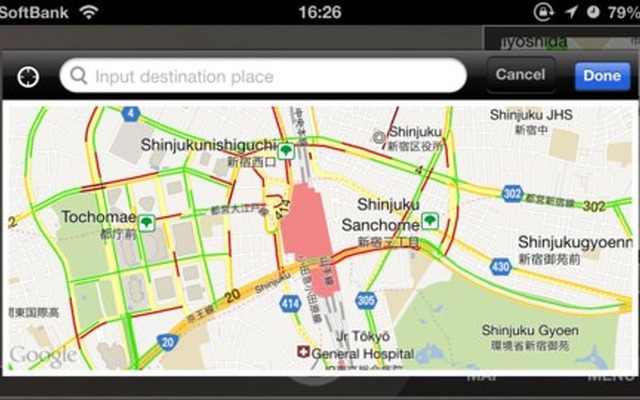Cancel the destination search
640x400 pixels.
click(x=520, y=75)
